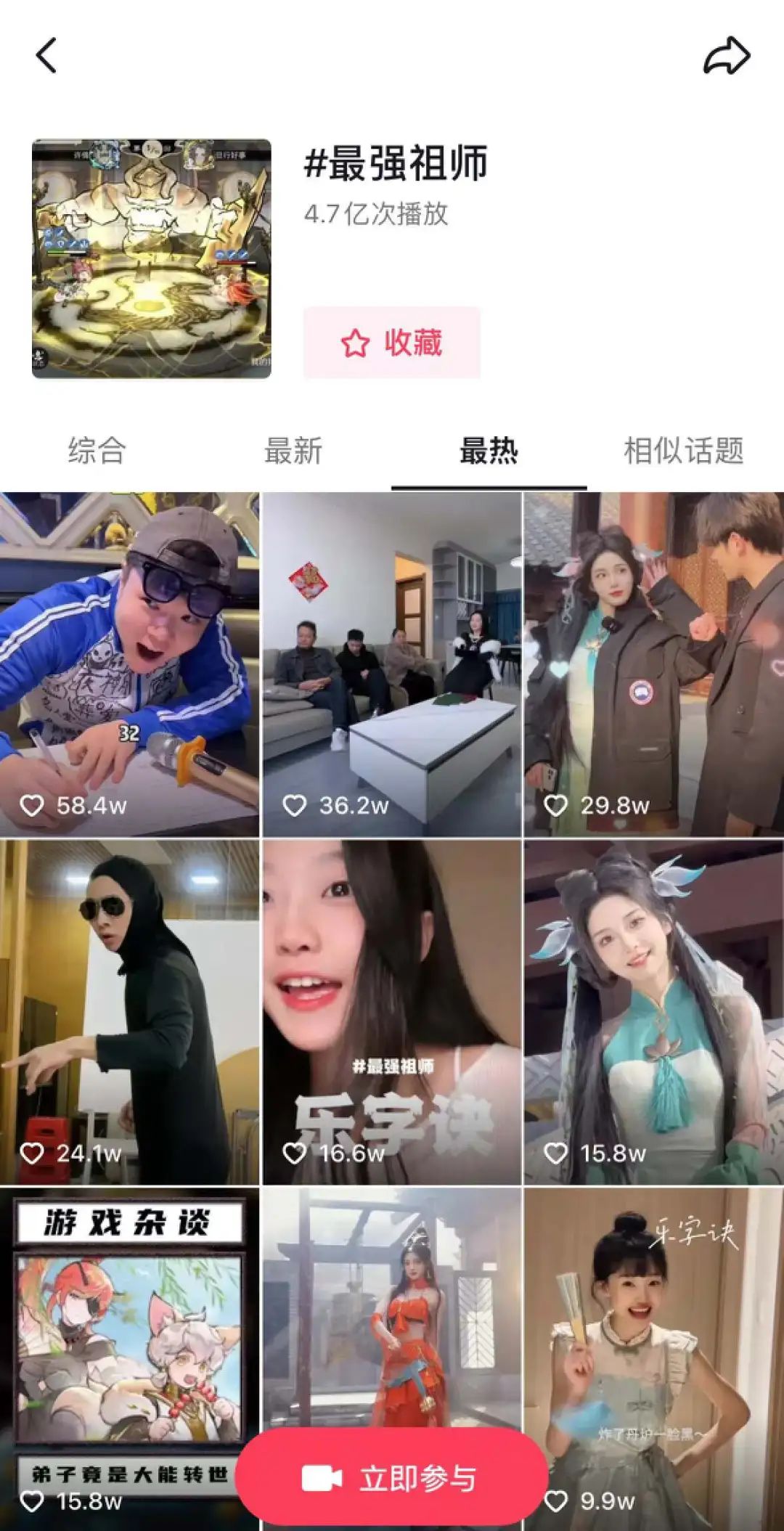Open the 相似话题 tab

[683, 451]
